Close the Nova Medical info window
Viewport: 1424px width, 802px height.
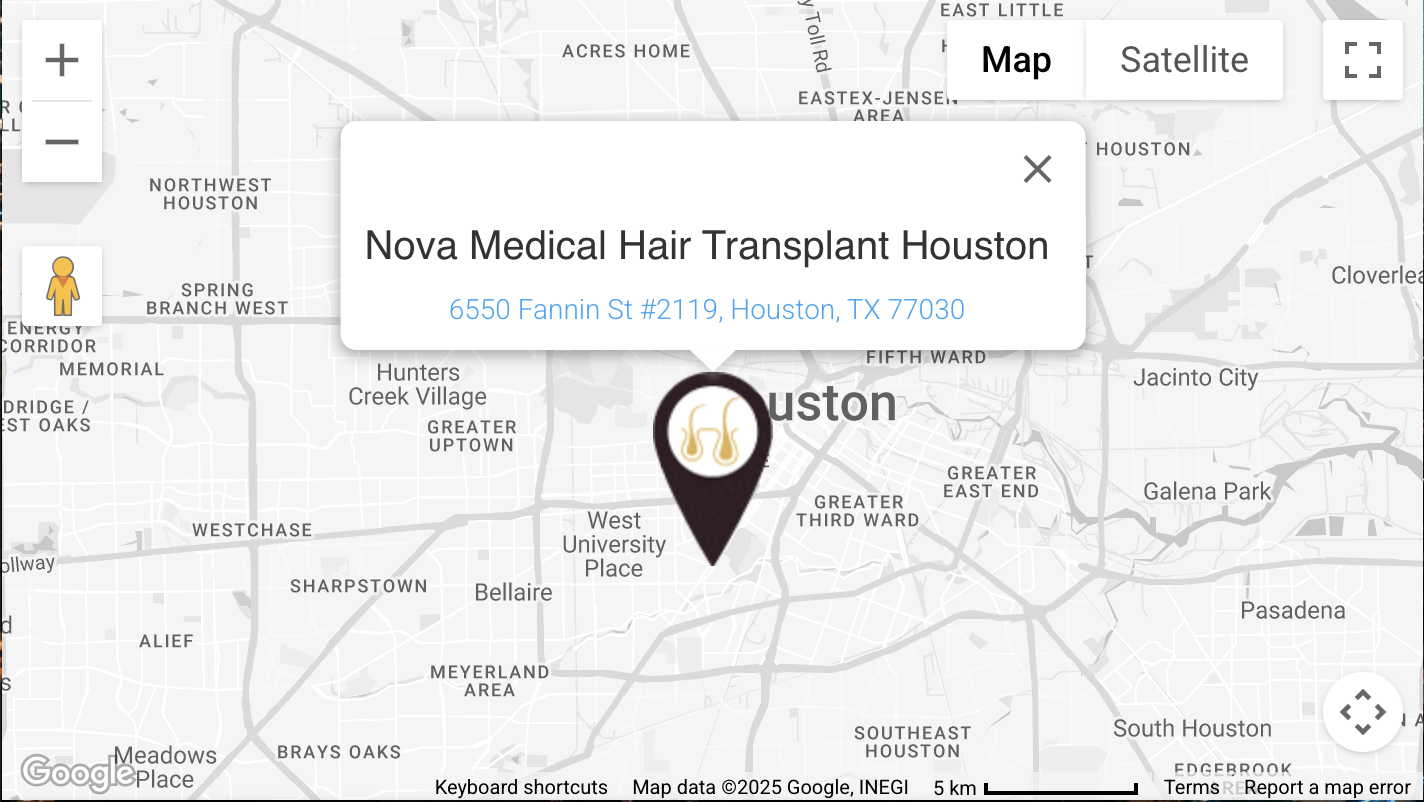1037,170
